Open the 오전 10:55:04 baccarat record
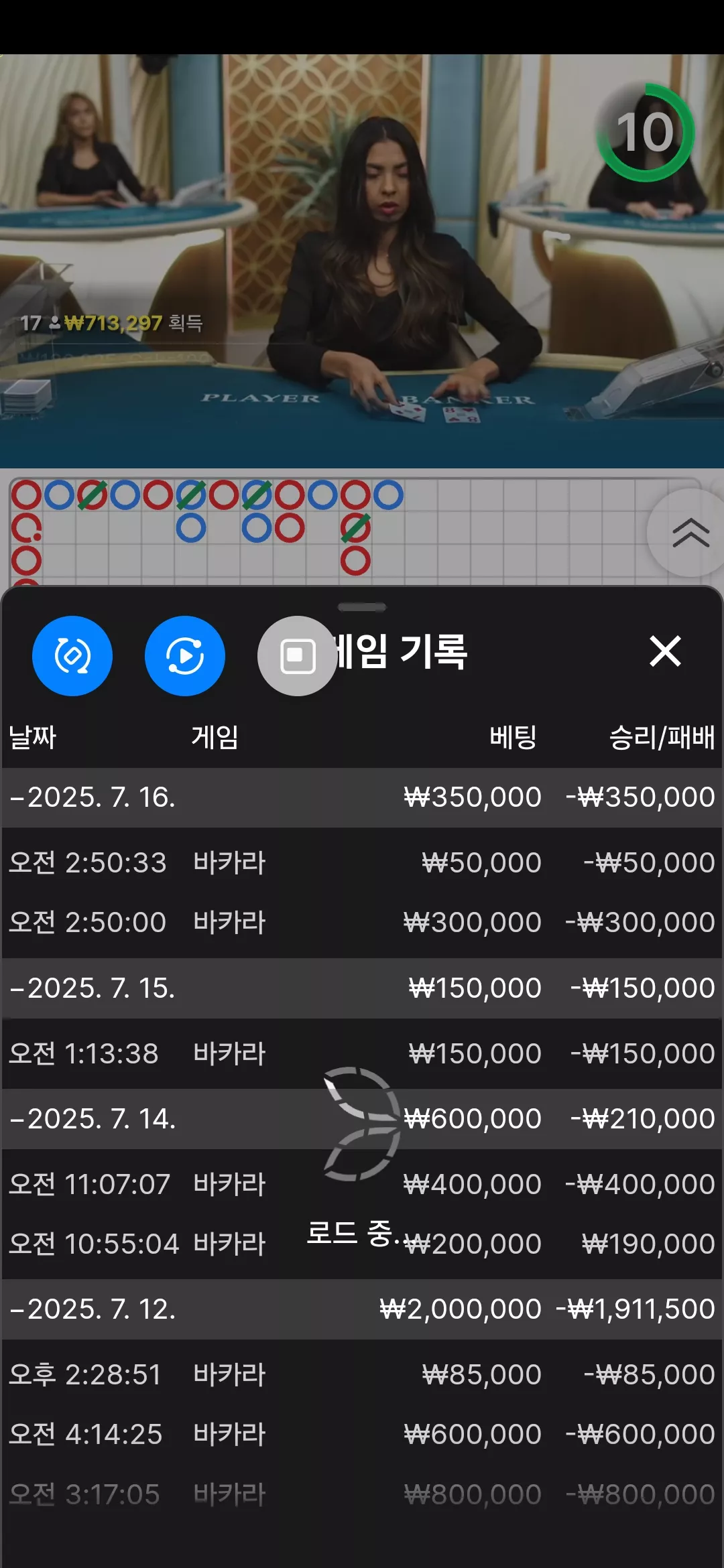The image size is (724, 1568). point(362,1244)
